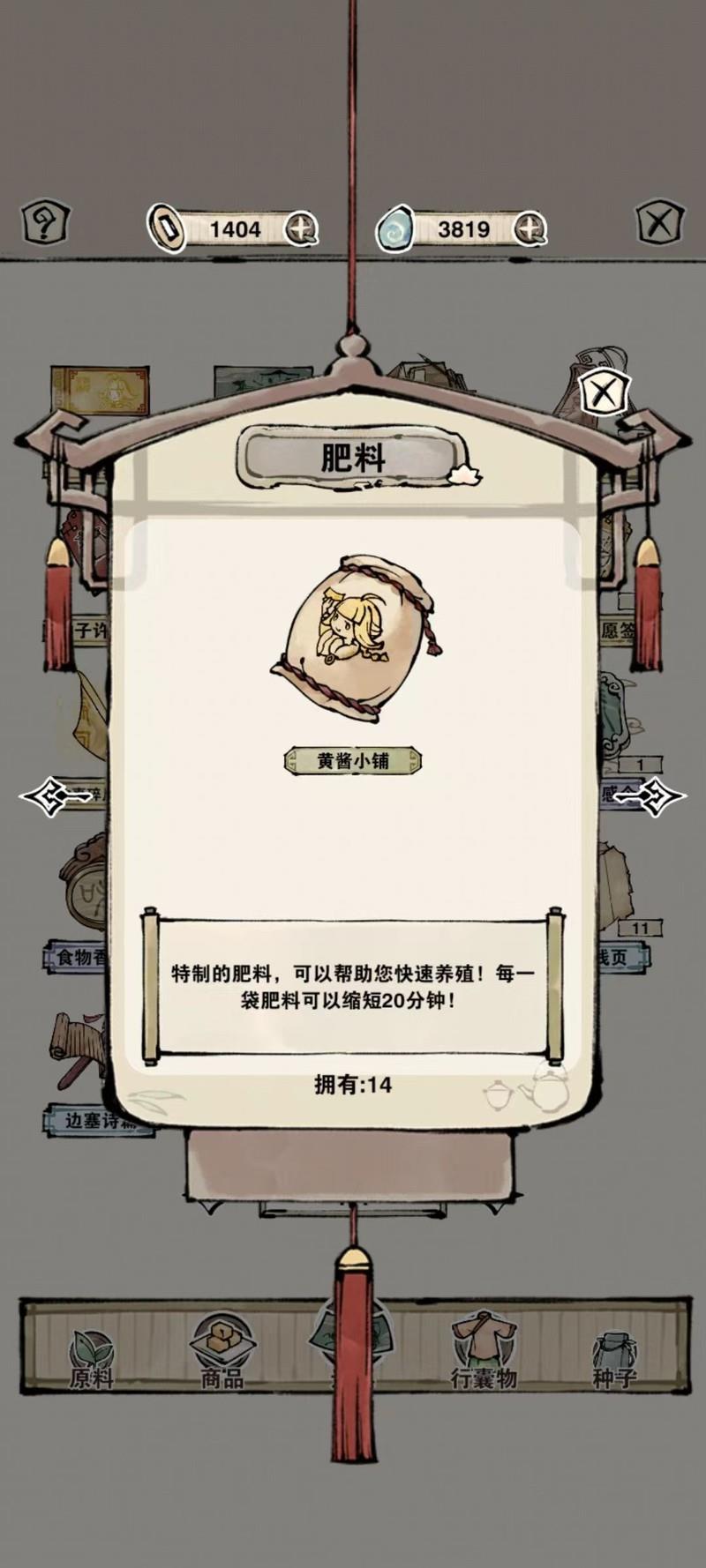Viewport: 706px width, 1568px height.
Task: Switch to the 种子 tab
Action: click(613, 1359)
